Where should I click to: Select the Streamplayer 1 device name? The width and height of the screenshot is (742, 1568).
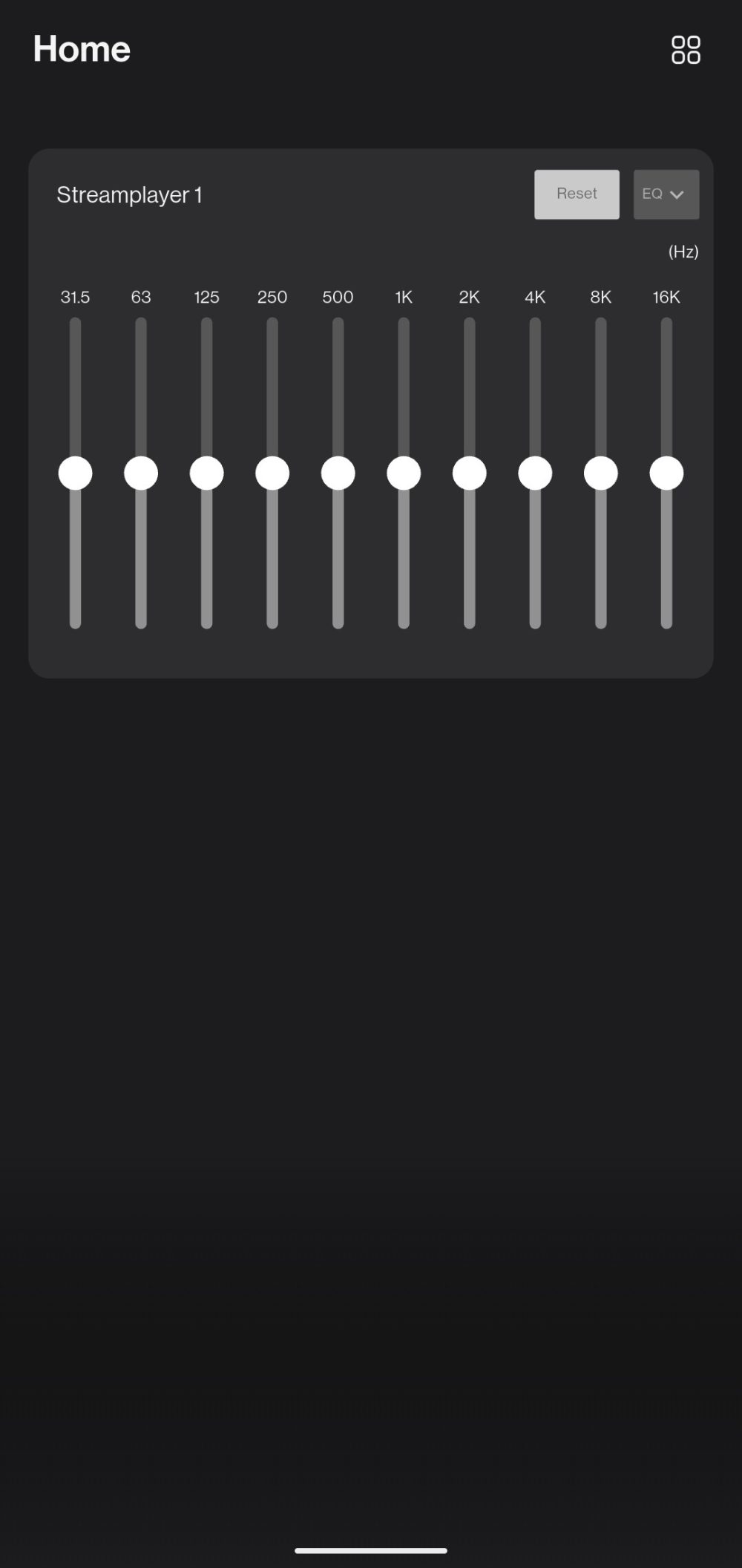coord(129,194)
